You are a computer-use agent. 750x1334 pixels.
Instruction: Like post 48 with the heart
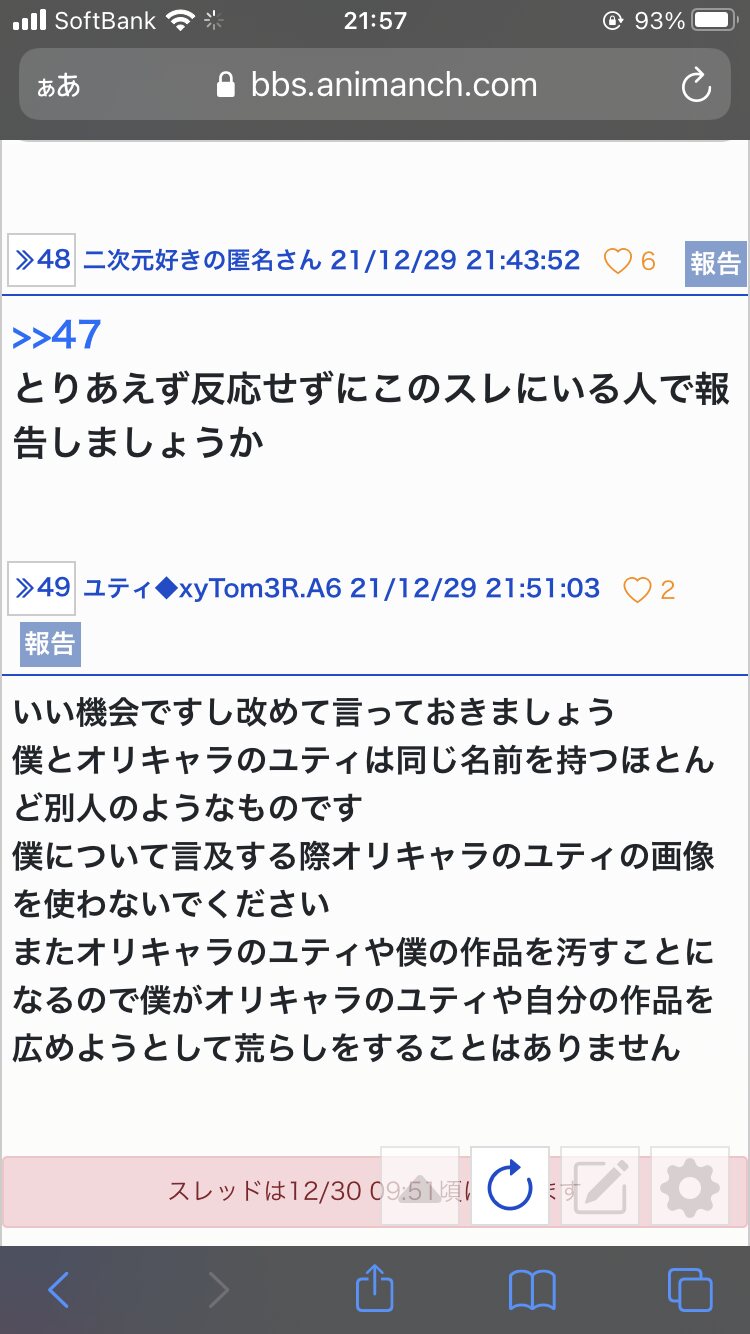pyautogui.click(x=618, y=261)
